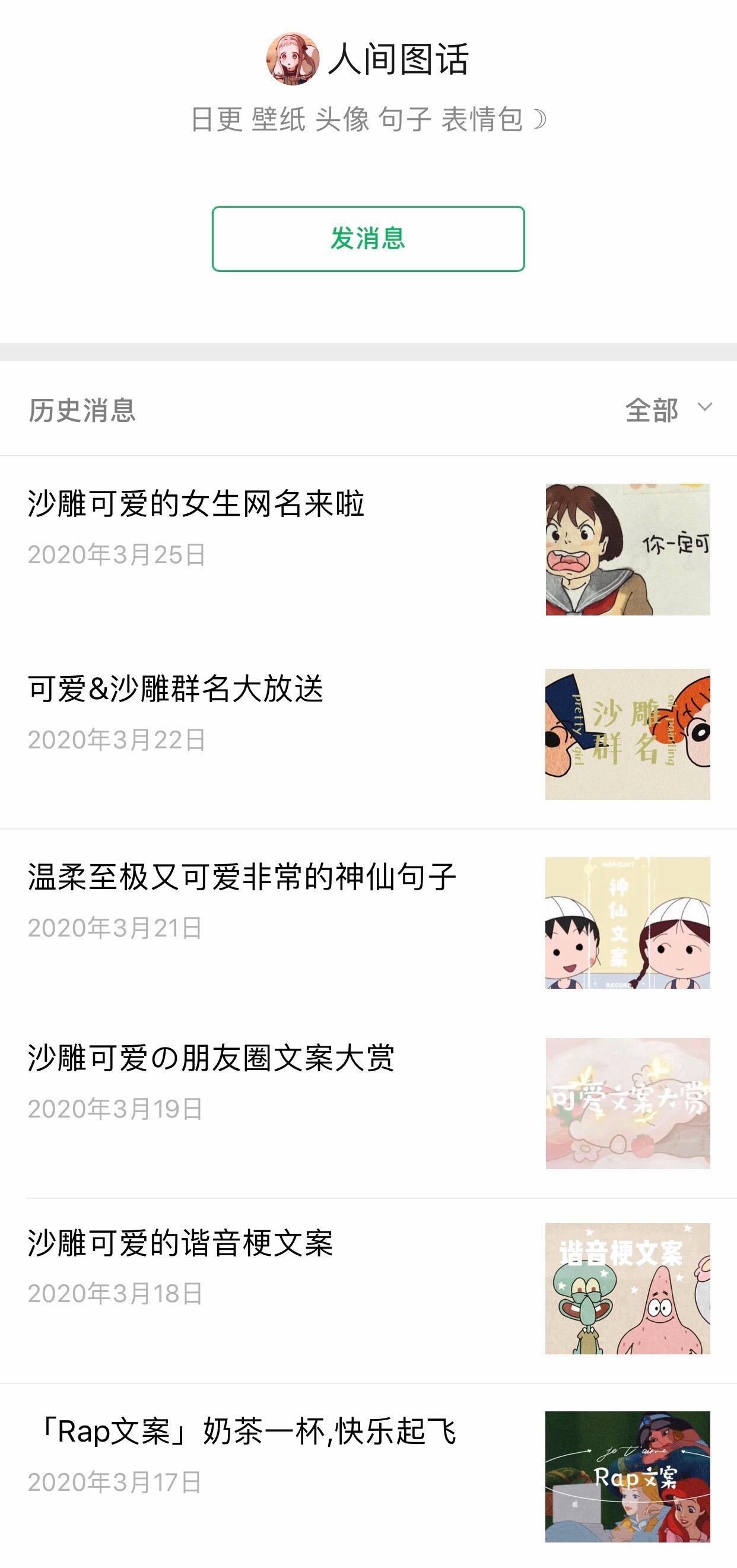Image resolution: width=737 pixels, height=1568 pixels.
Task: Expand the 全部 filter dropdown
Action: (667, 410)
